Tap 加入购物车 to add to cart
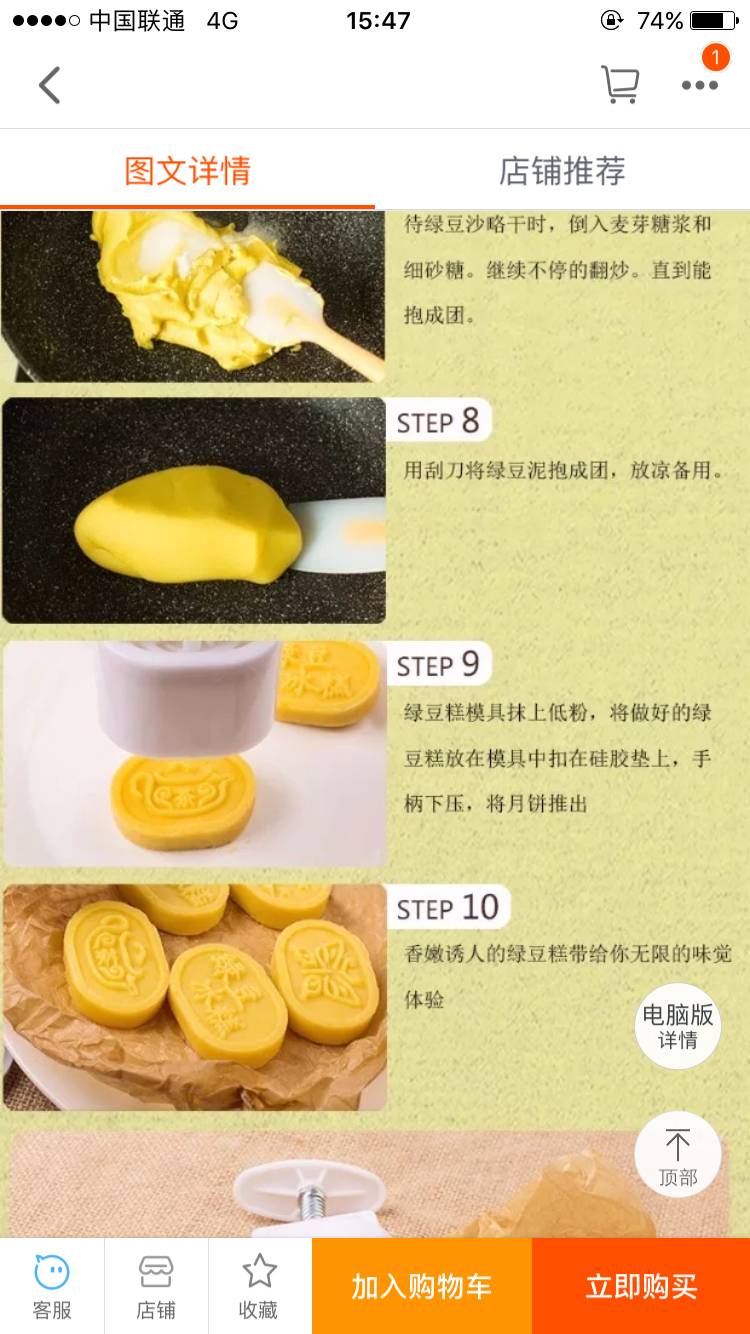The width and height of the screenshot is (750, 1334). (x=421, y=1286)
